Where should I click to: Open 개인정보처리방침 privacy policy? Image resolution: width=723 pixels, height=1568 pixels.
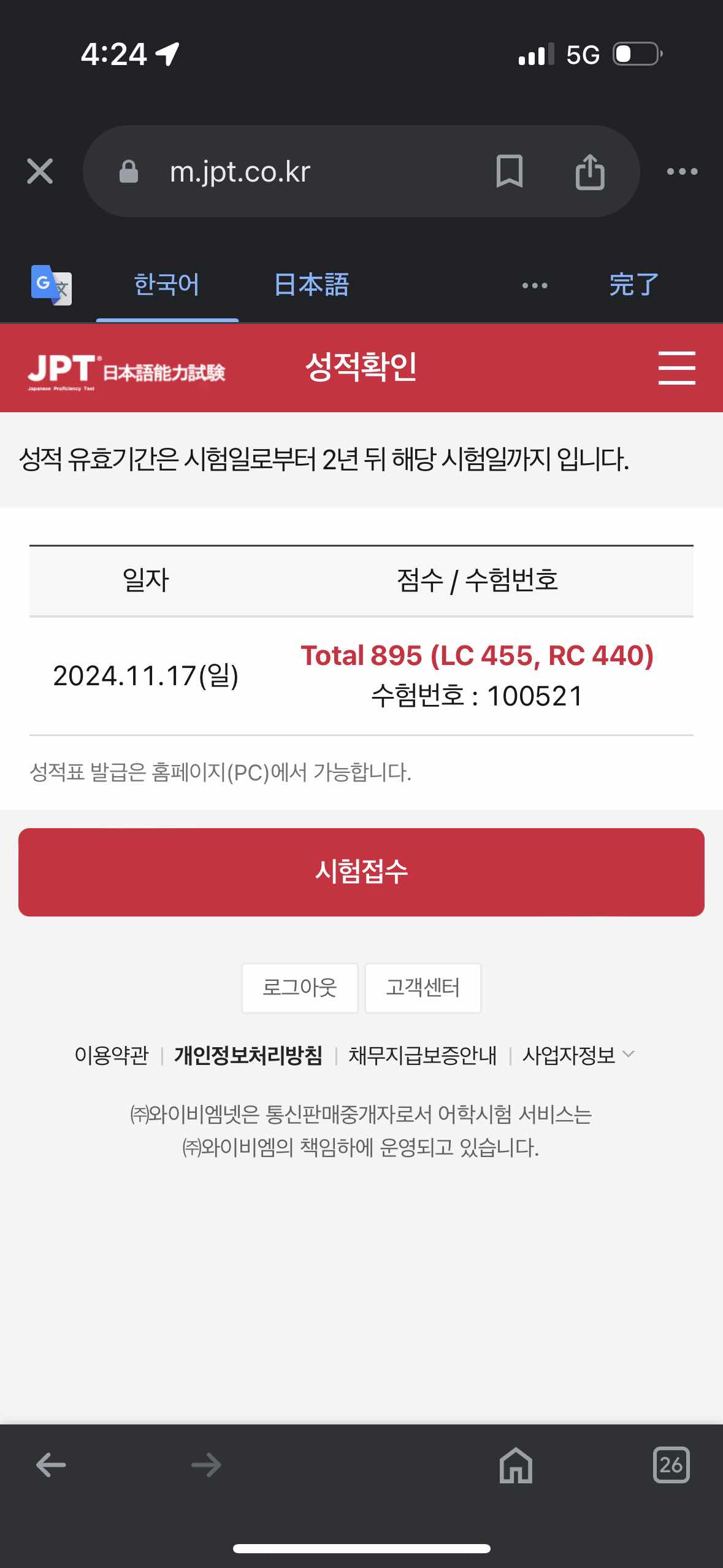pos(248,1055)
